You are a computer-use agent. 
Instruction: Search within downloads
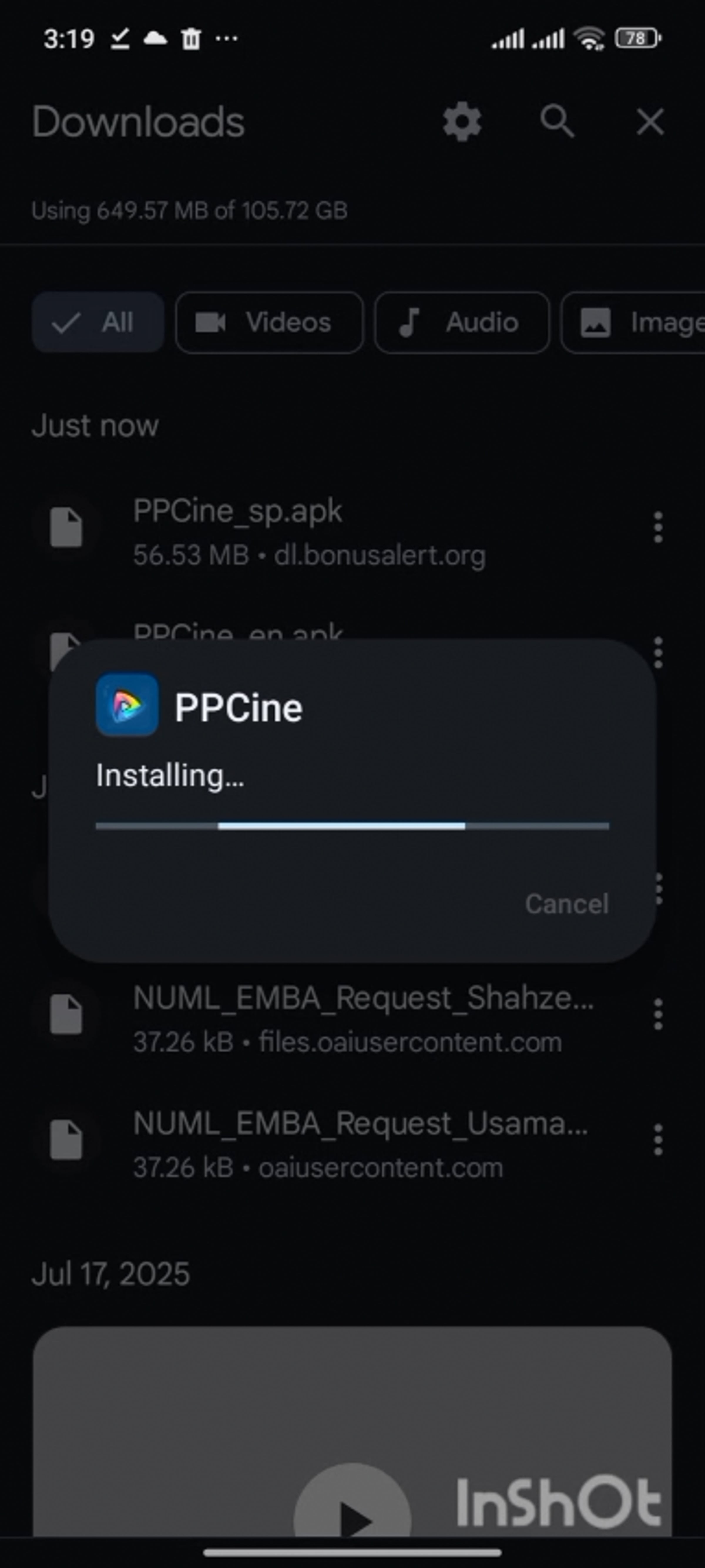tap(556, 122)
